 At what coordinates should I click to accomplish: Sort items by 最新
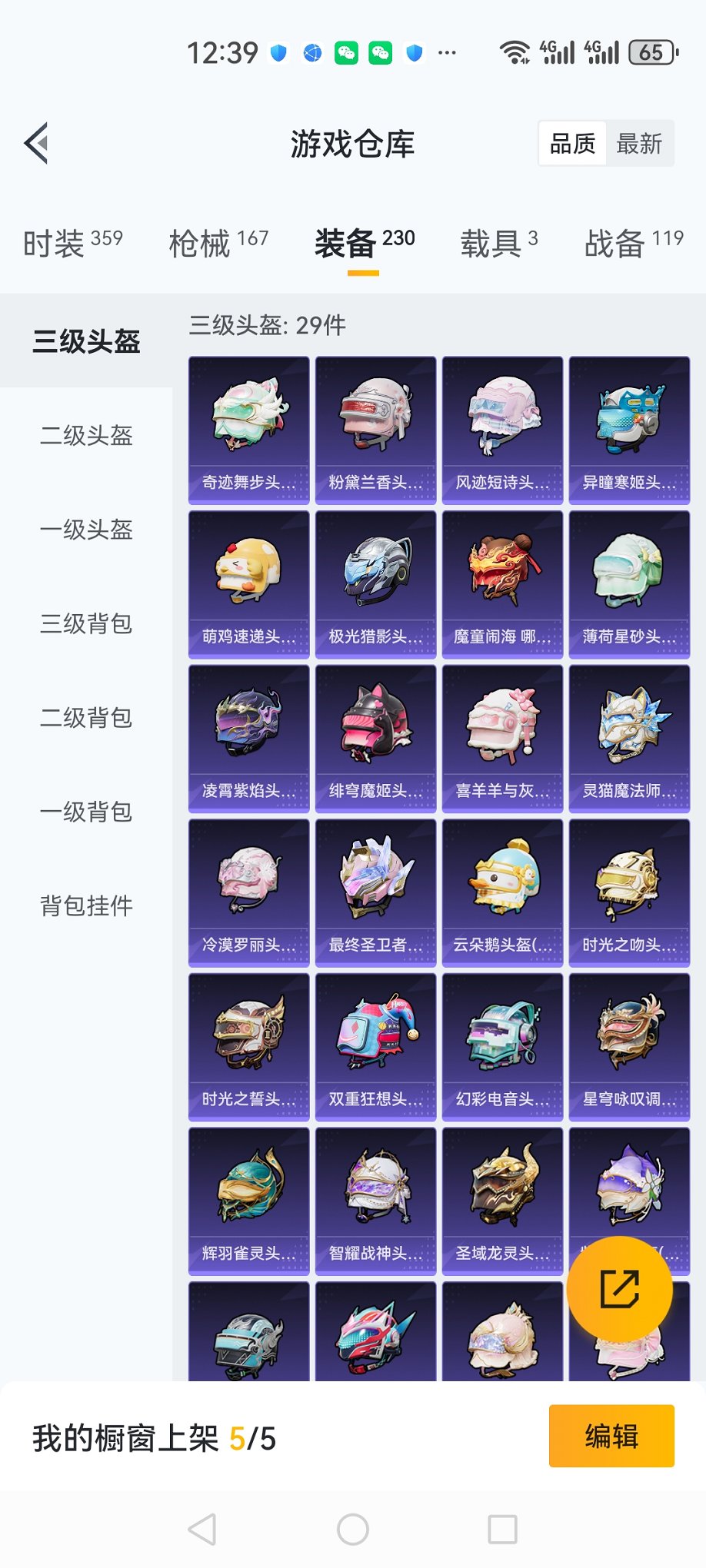coord(639,144)
